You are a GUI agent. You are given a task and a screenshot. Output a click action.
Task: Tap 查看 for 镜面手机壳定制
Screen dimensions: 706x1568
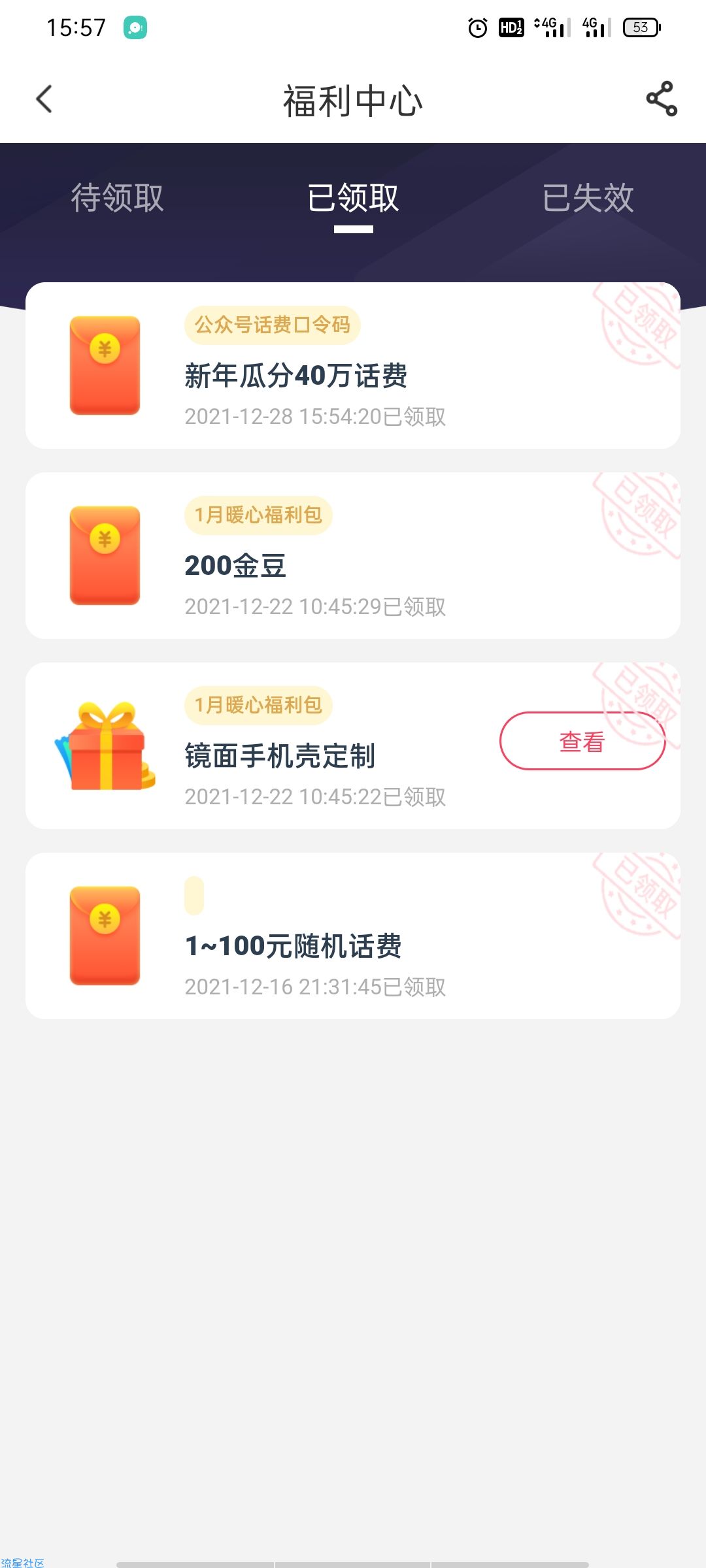point(582,741)
